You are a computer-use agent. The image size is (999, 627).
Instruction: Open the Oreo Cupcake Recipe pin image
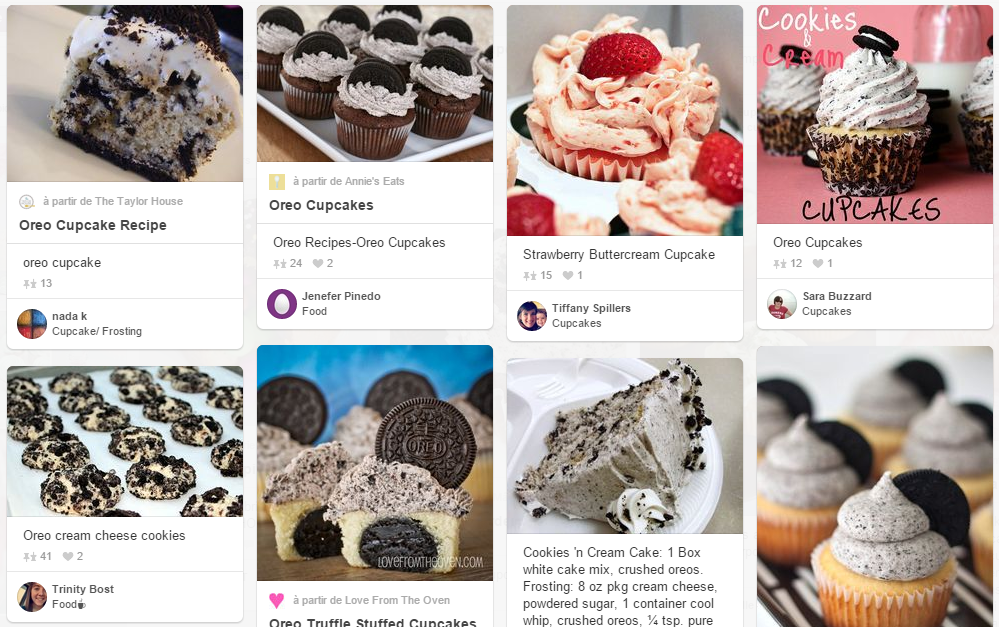(x=125, y=93)
